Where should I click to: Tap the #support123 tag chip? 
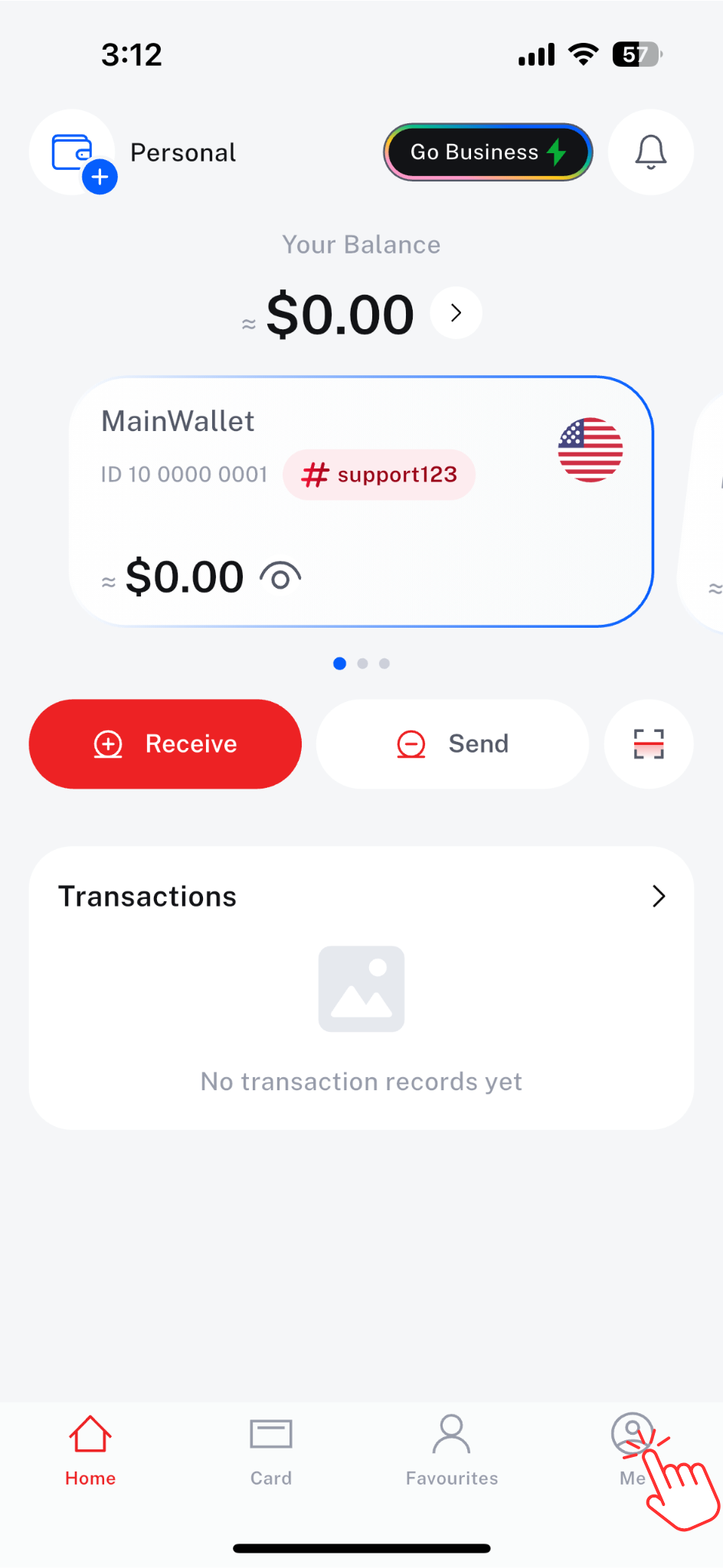pyautogui.click(x=380, y=475)
